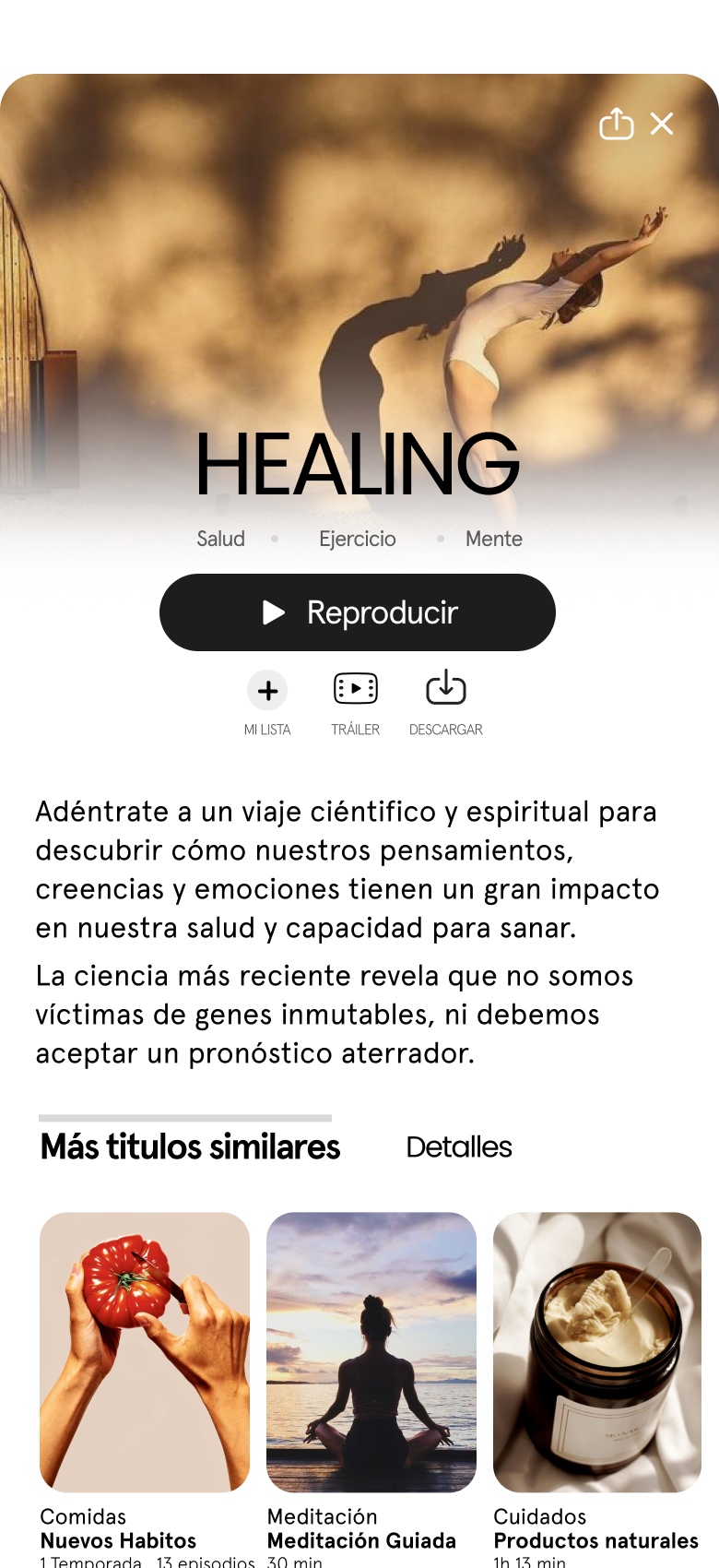Start playing with the Reproducir button

[358, 612]
